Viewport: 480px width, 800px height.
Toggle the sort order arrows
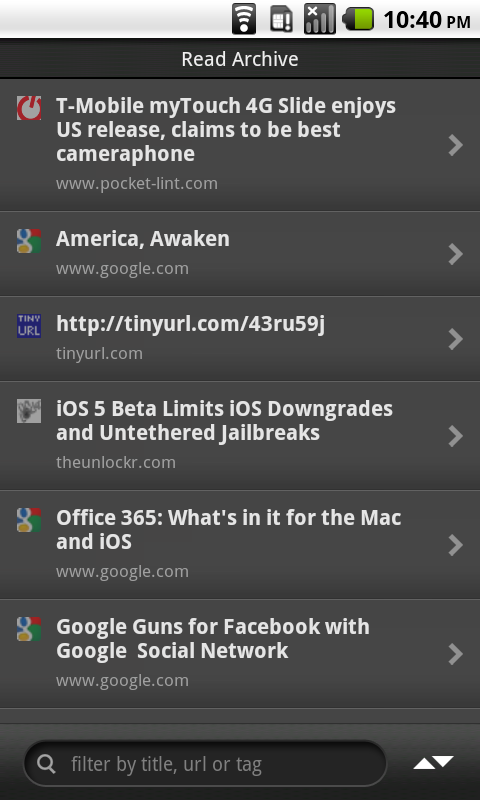(433, 763)
